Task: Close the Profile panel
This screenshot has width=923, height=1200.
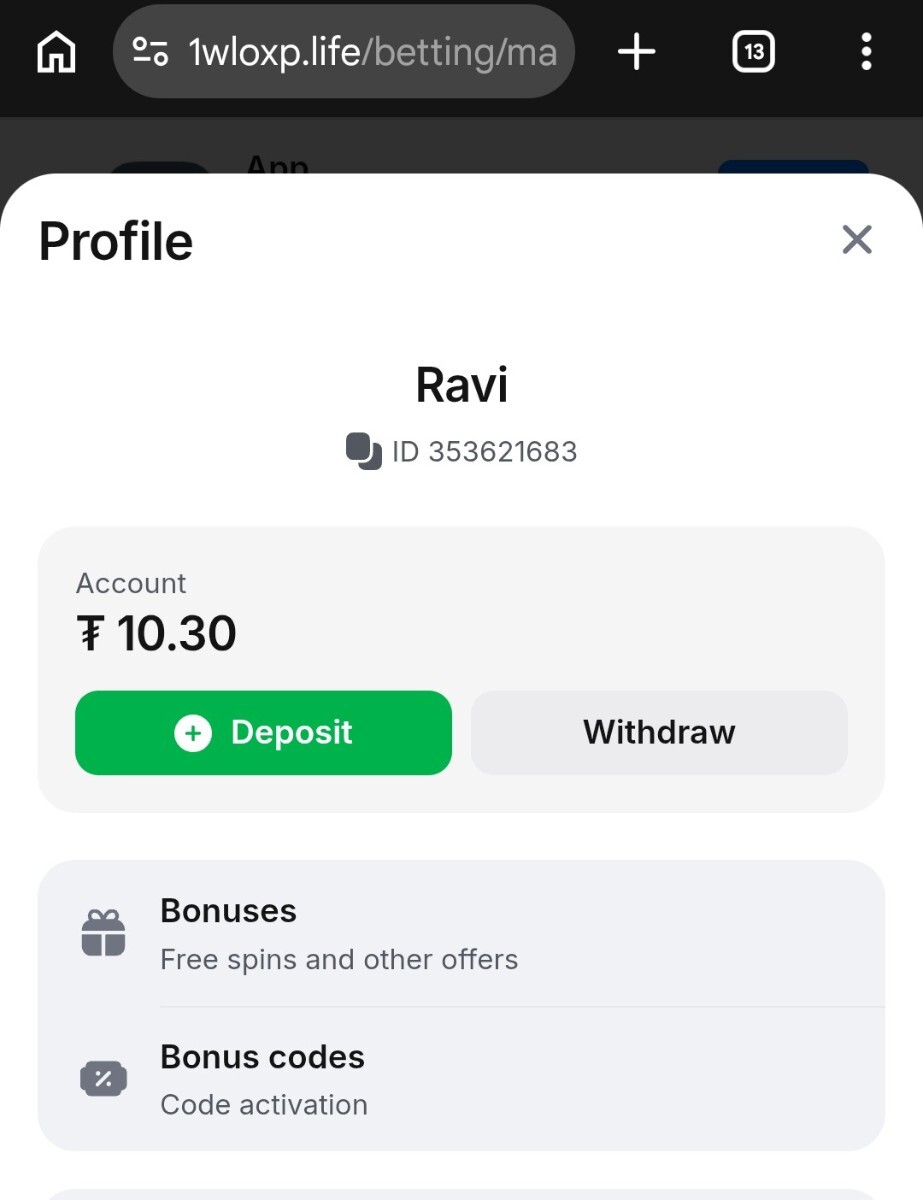Action: coord(857,240)
